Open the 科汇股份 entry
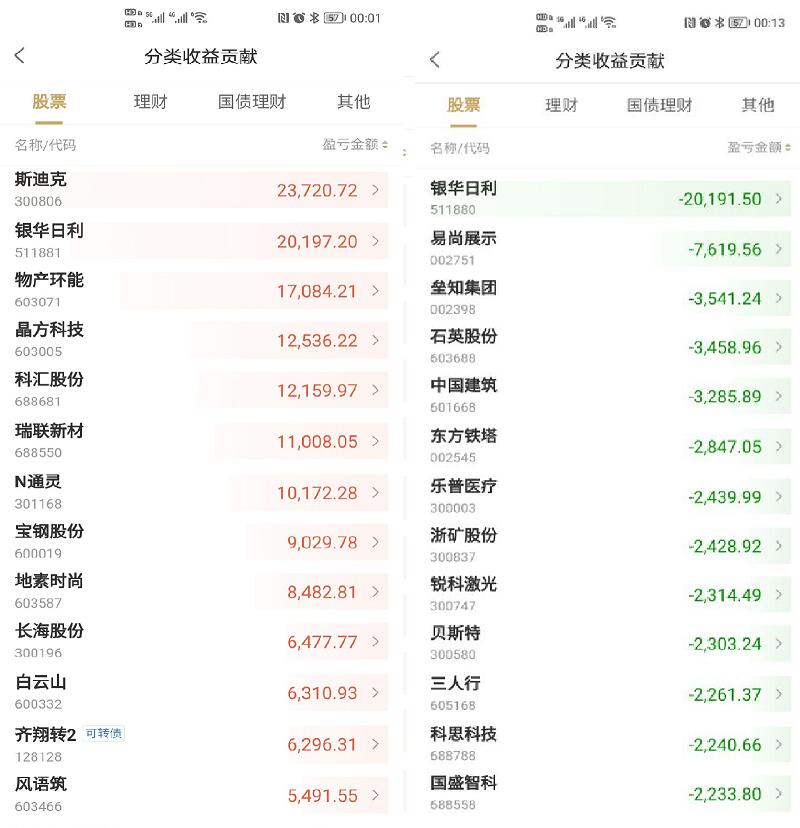This screenshot has height=828, width=800. (201, 390)
